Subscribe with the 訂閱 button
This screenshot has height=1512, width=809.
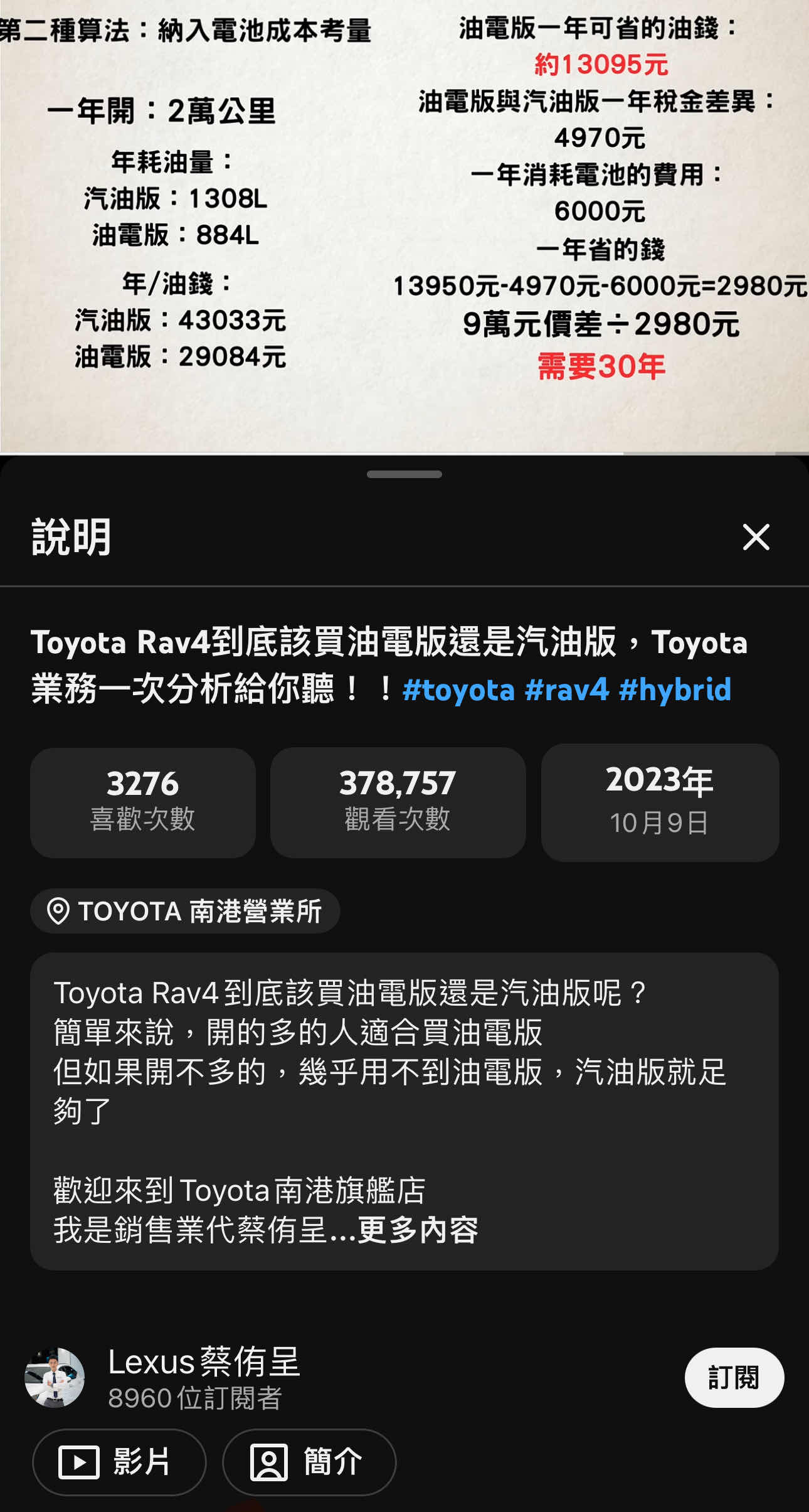pyautogui.click(x=734, y=1378)
